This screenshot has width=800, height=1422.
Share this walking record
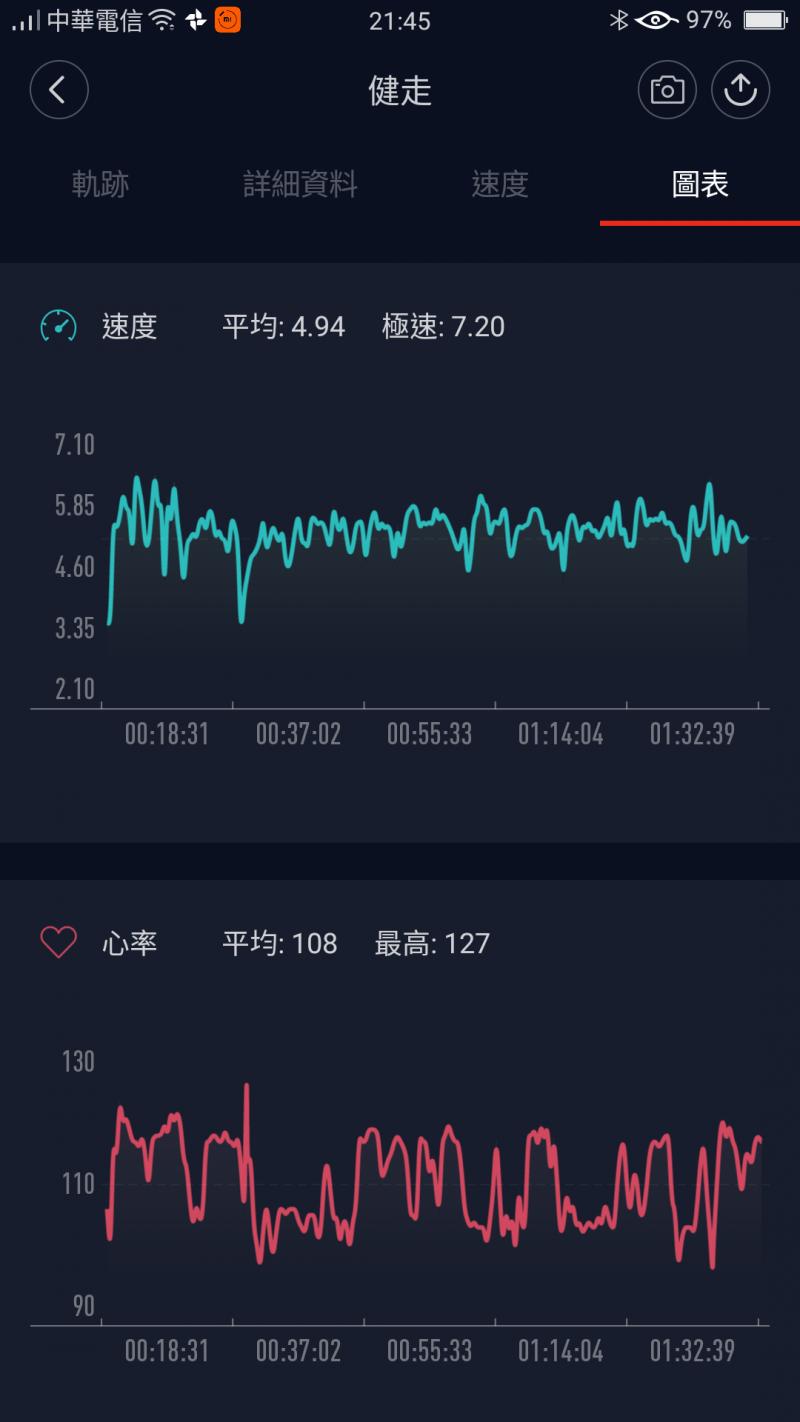click(x=740, y=91)
